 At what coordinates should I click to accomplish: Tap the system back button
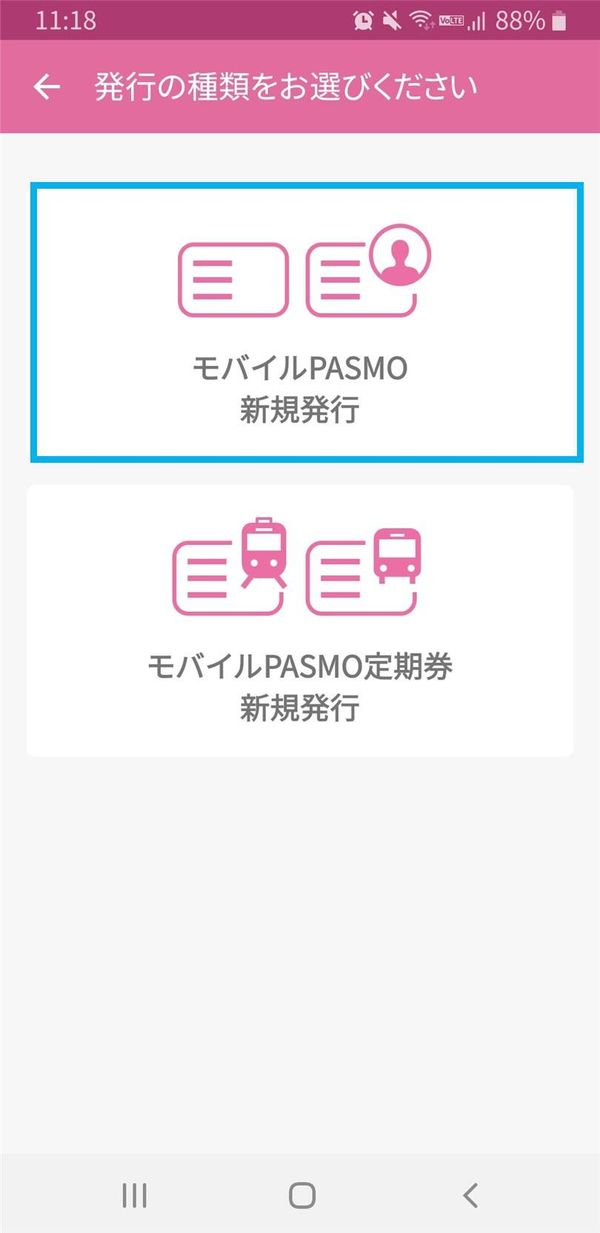pyautogui.click(x=471, y=1195)
